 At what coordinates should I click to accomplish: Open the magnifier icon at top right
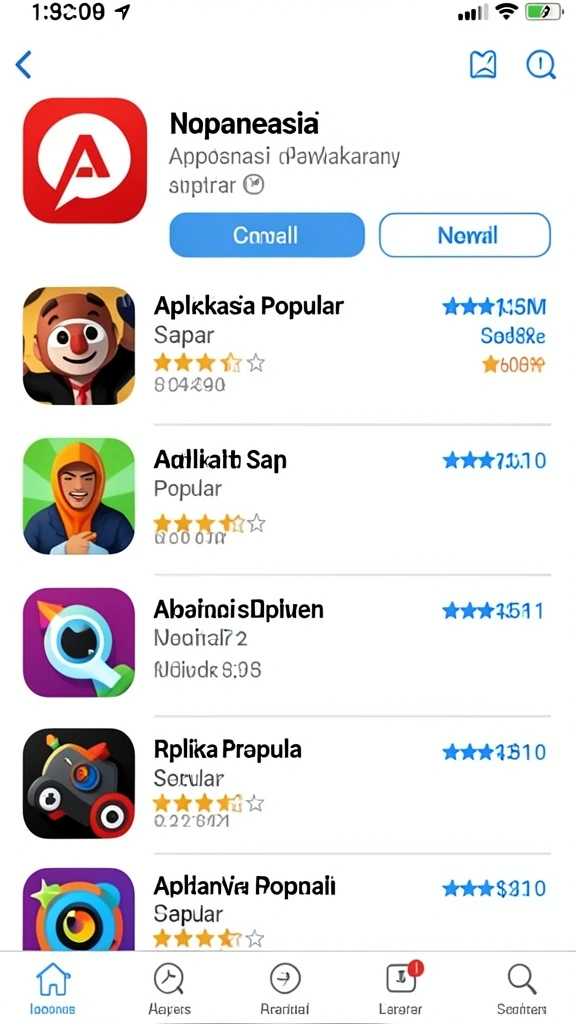tap(541, 65)
